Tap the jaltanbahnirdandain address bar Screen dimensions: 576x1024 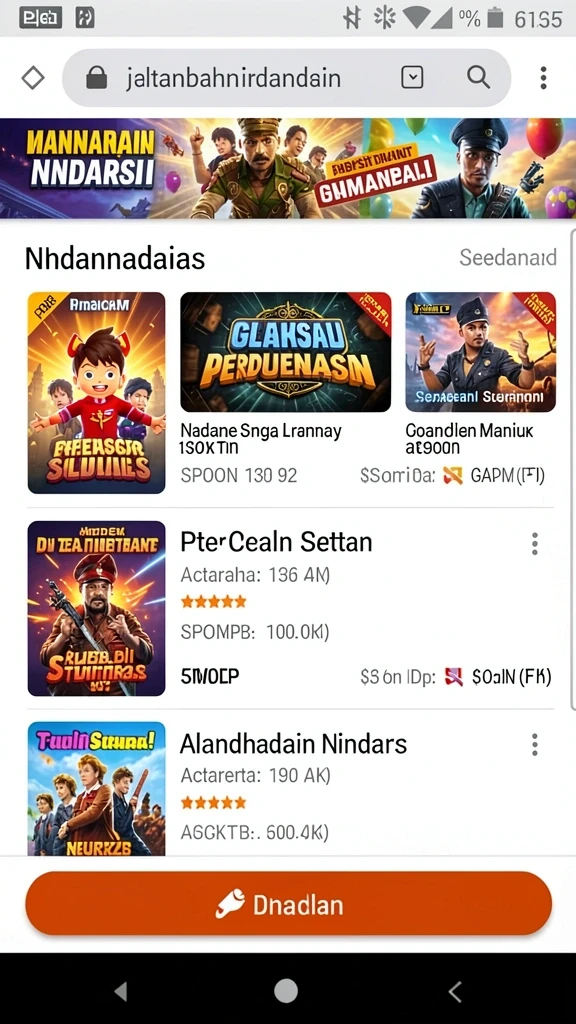pyautogui.click(x=286, y=78)
